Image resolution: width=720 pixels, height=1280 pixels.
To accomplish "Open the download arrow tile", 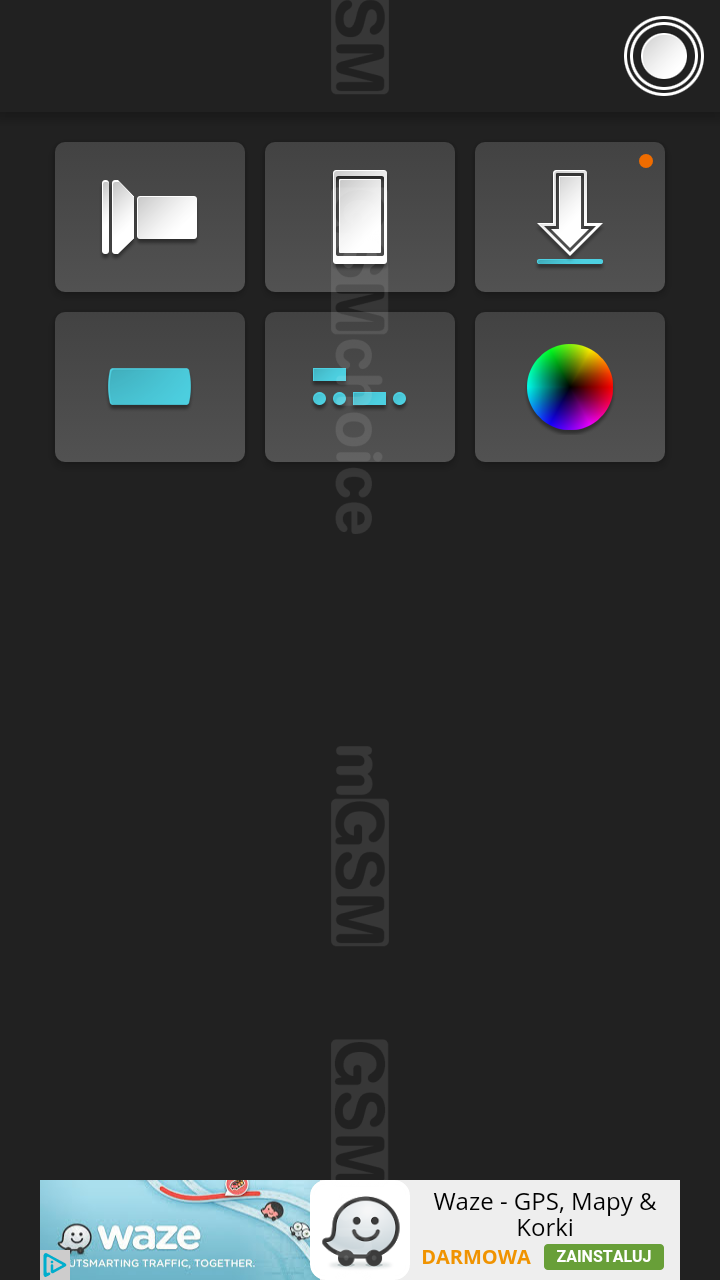I will 570,217.
